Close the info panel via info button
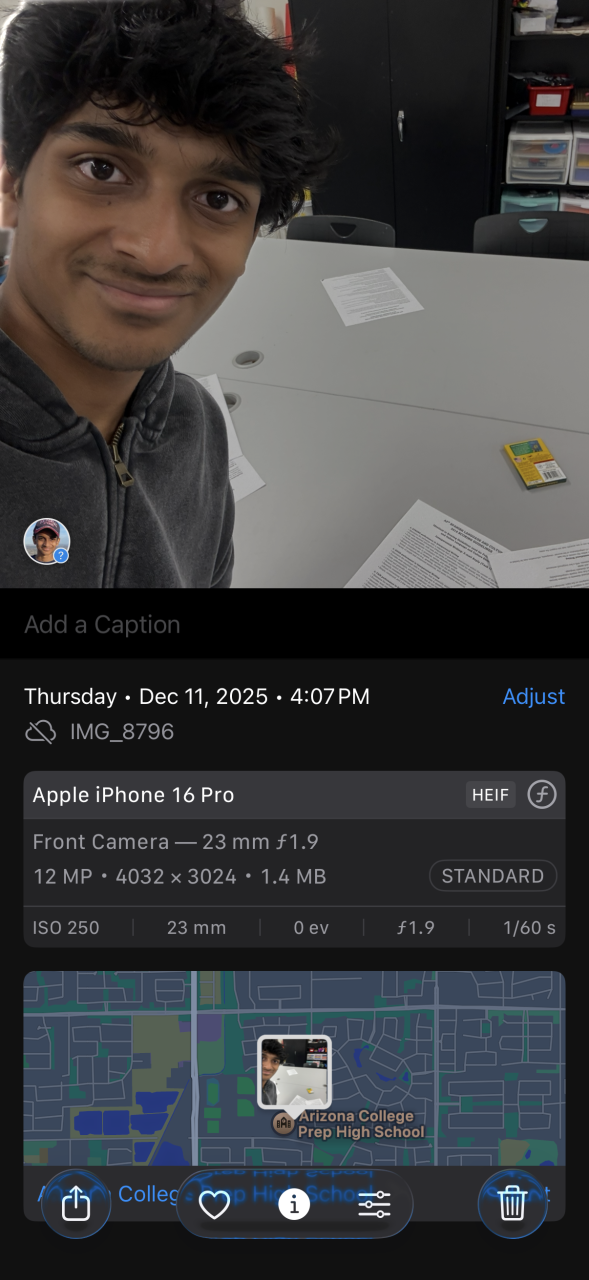The image size is (589, 1280). (294, 1205)
